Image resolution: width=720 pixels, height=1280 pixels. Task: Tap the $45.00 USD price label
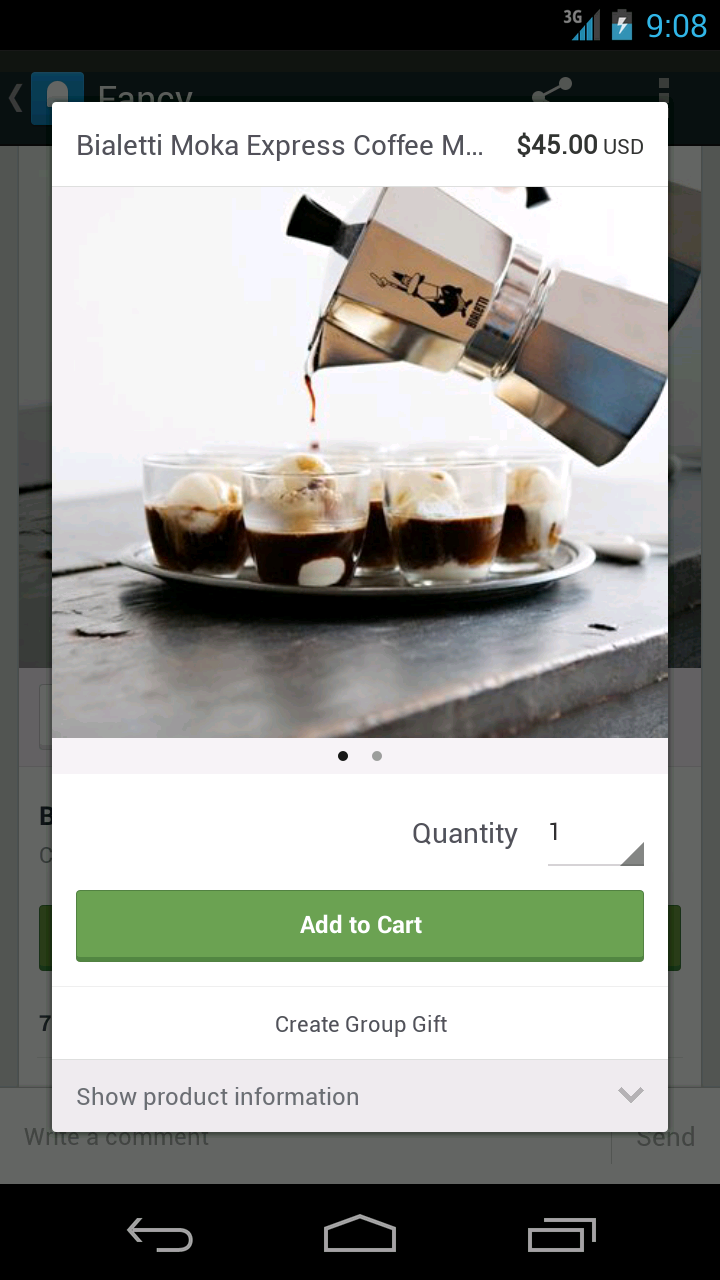[x=580, y=145]
